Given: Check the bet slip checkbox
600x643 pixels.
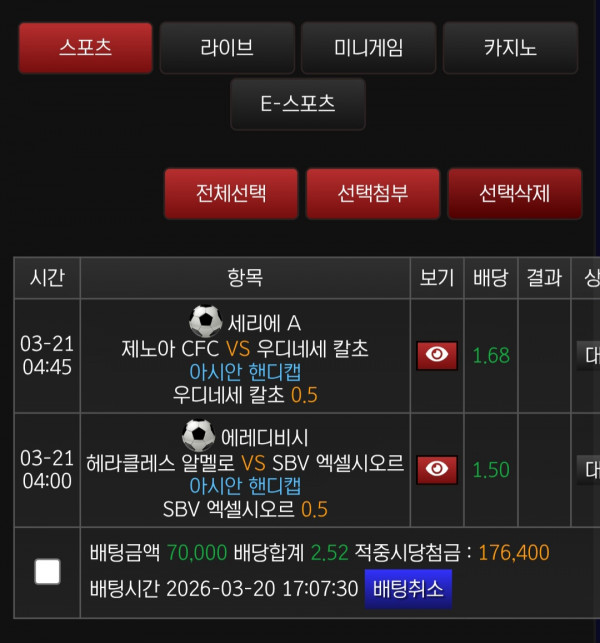Looking at the screenshot, I should click(x=47, y=572).
